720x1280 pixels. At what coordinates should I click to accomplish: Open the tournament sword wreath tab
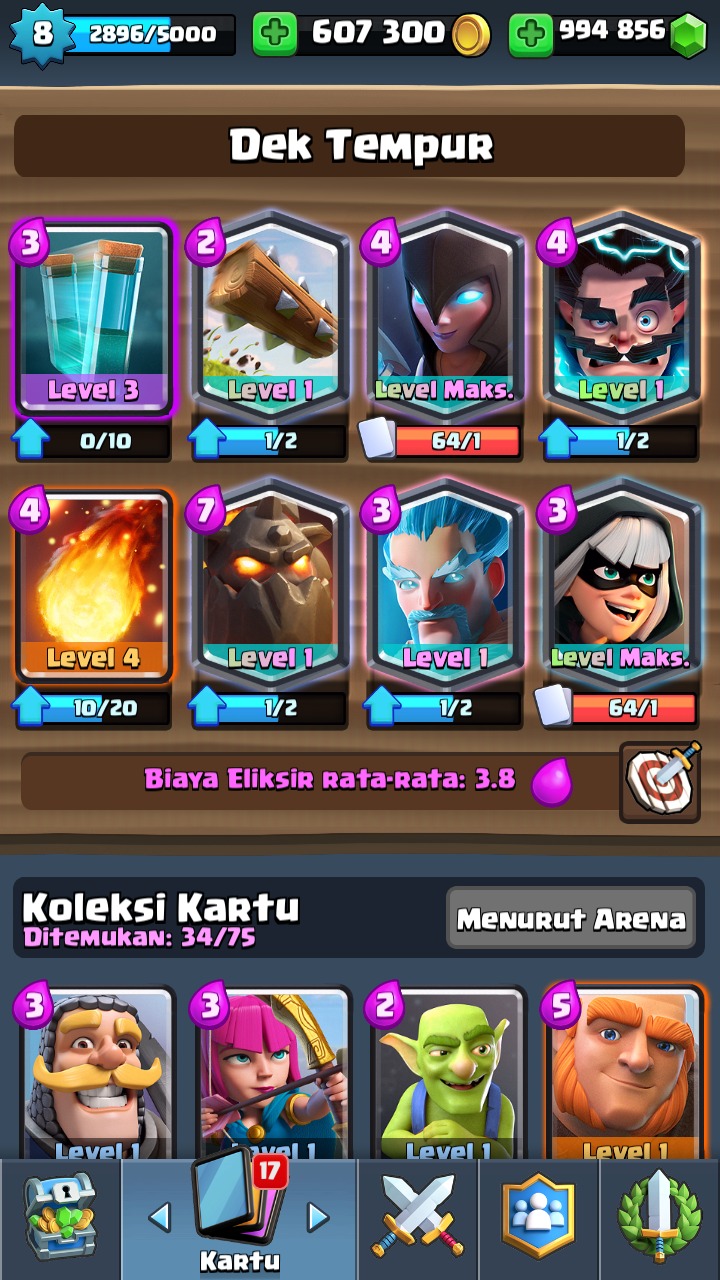pos(660,1218)
